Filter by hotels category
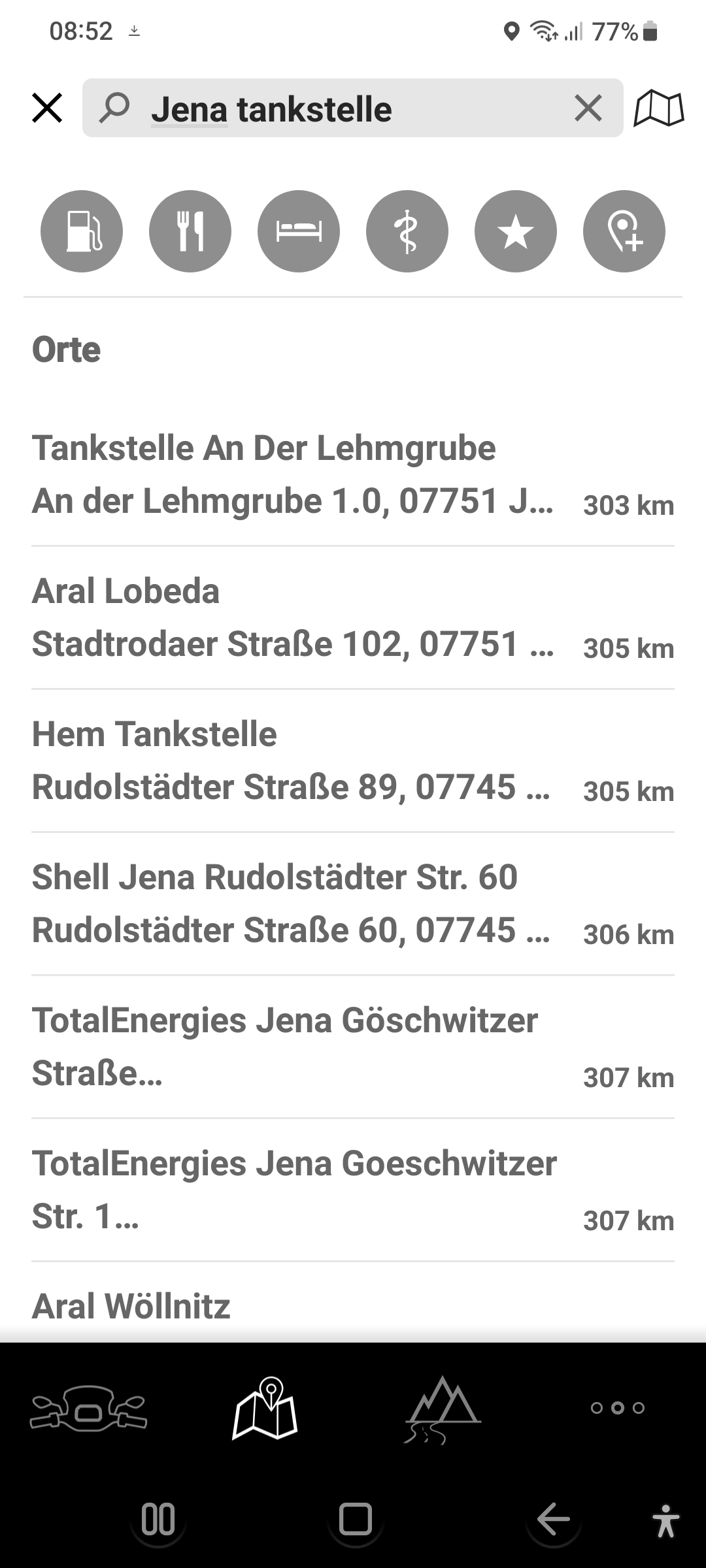Viewport: 706px width, 1568px height. pos(299,231)
